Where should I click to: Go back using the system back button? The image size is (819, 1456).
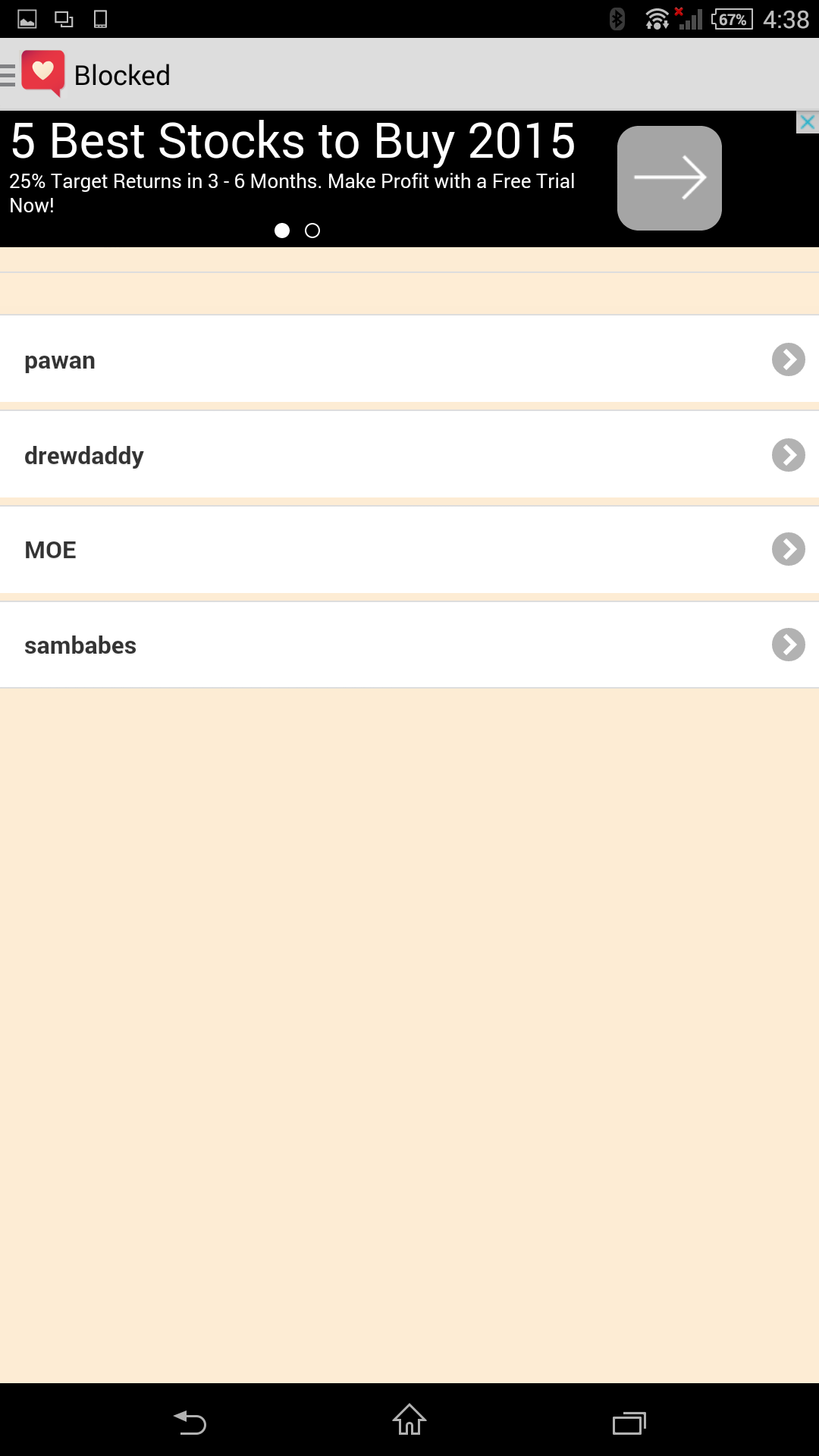[190, 1421]
